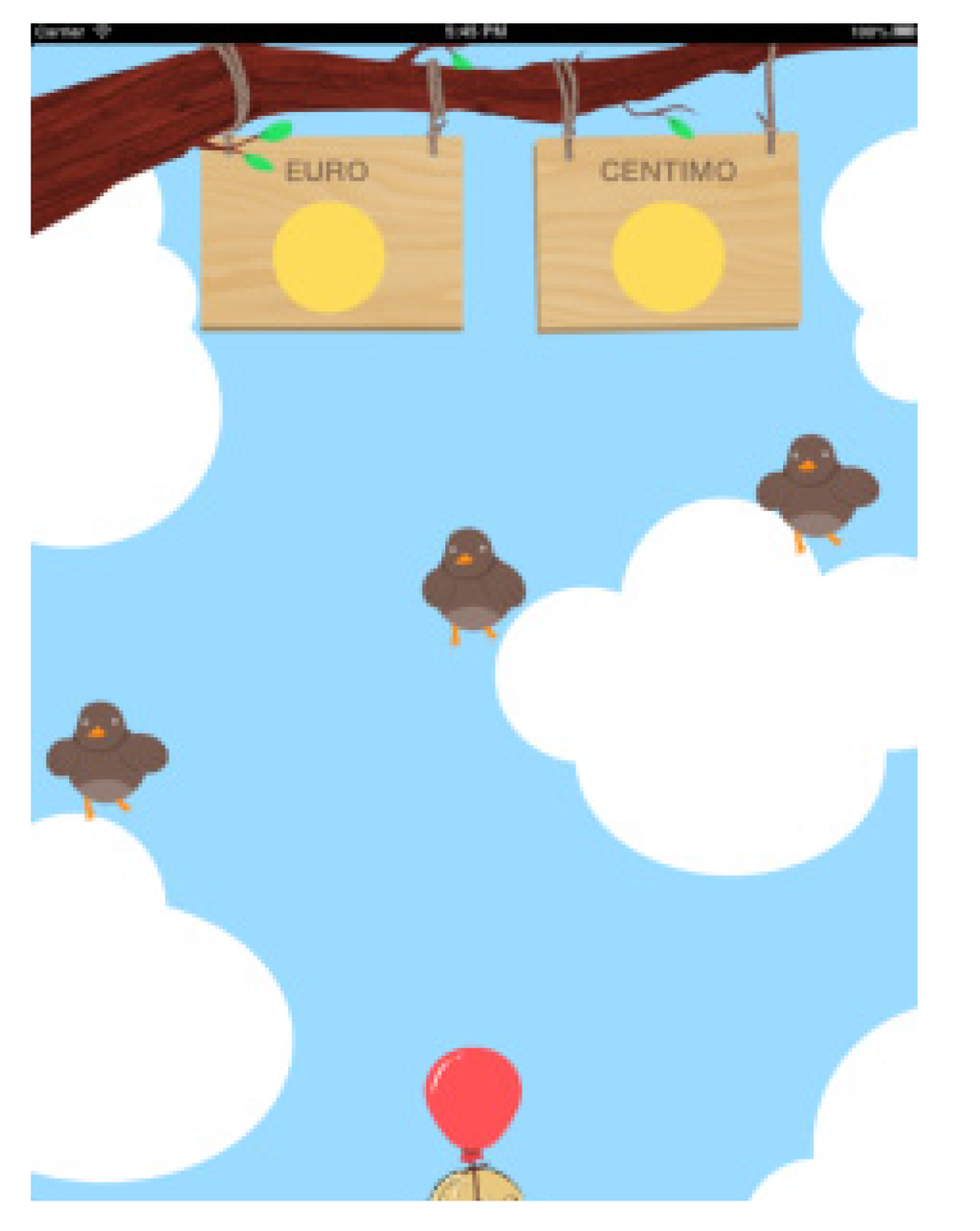Viewport: 980px width, 1231px height.
Task: Select the EURO wooden sign
Action: (x=331, y=234)
